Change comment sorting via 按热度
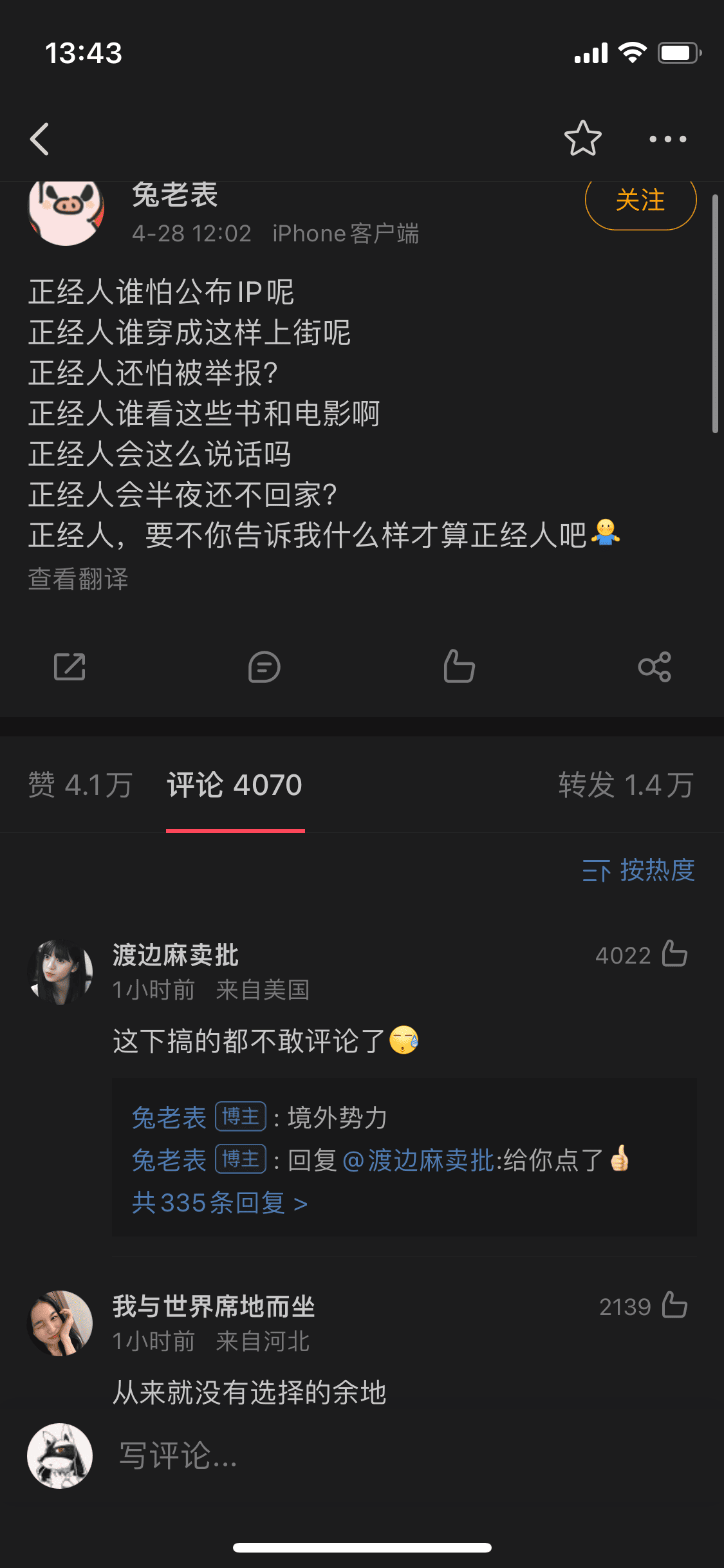This screenshot has width=724, height=1568. pos(638,870)
